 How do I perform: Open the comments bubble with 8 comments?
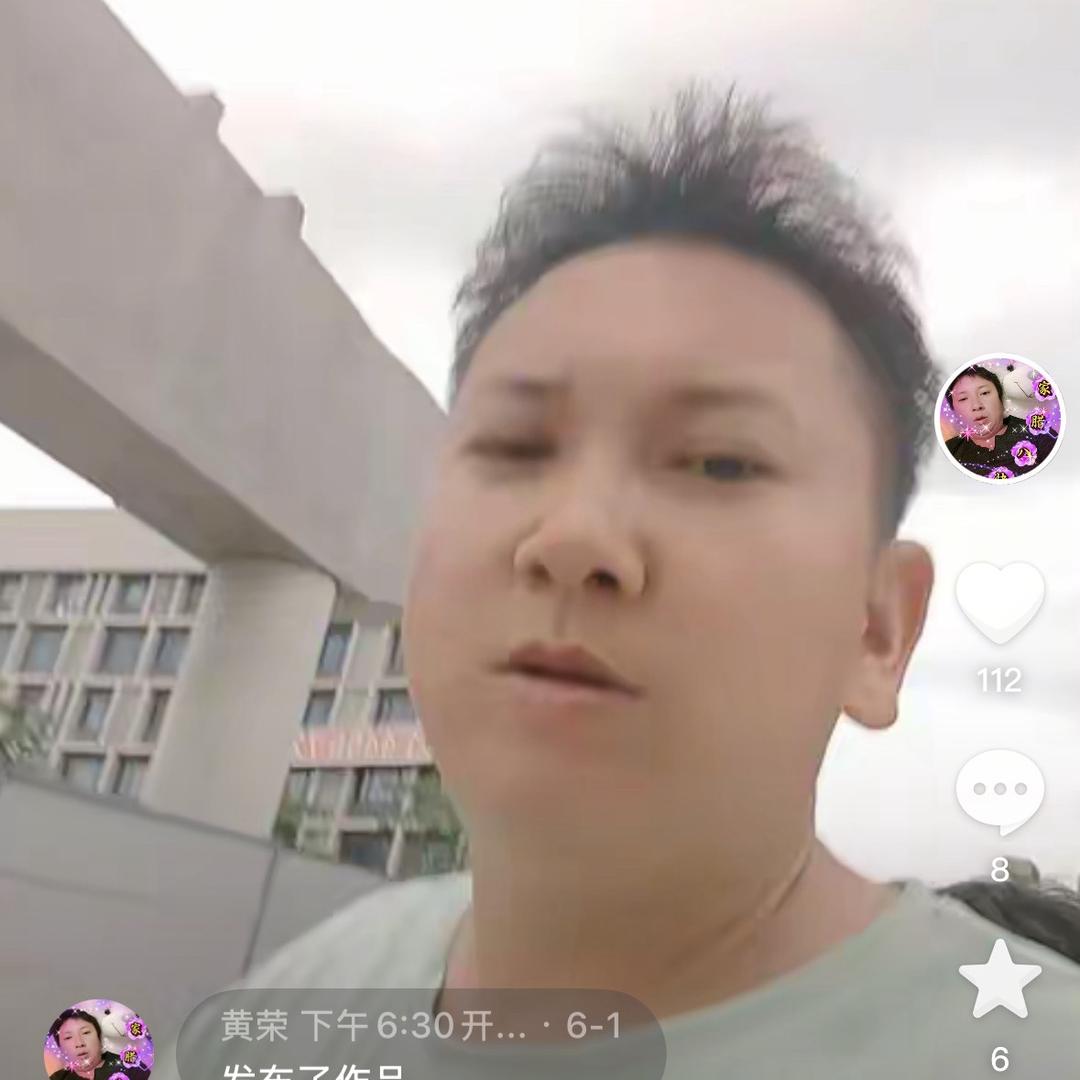pyautogui.click(x=999, y=792)
